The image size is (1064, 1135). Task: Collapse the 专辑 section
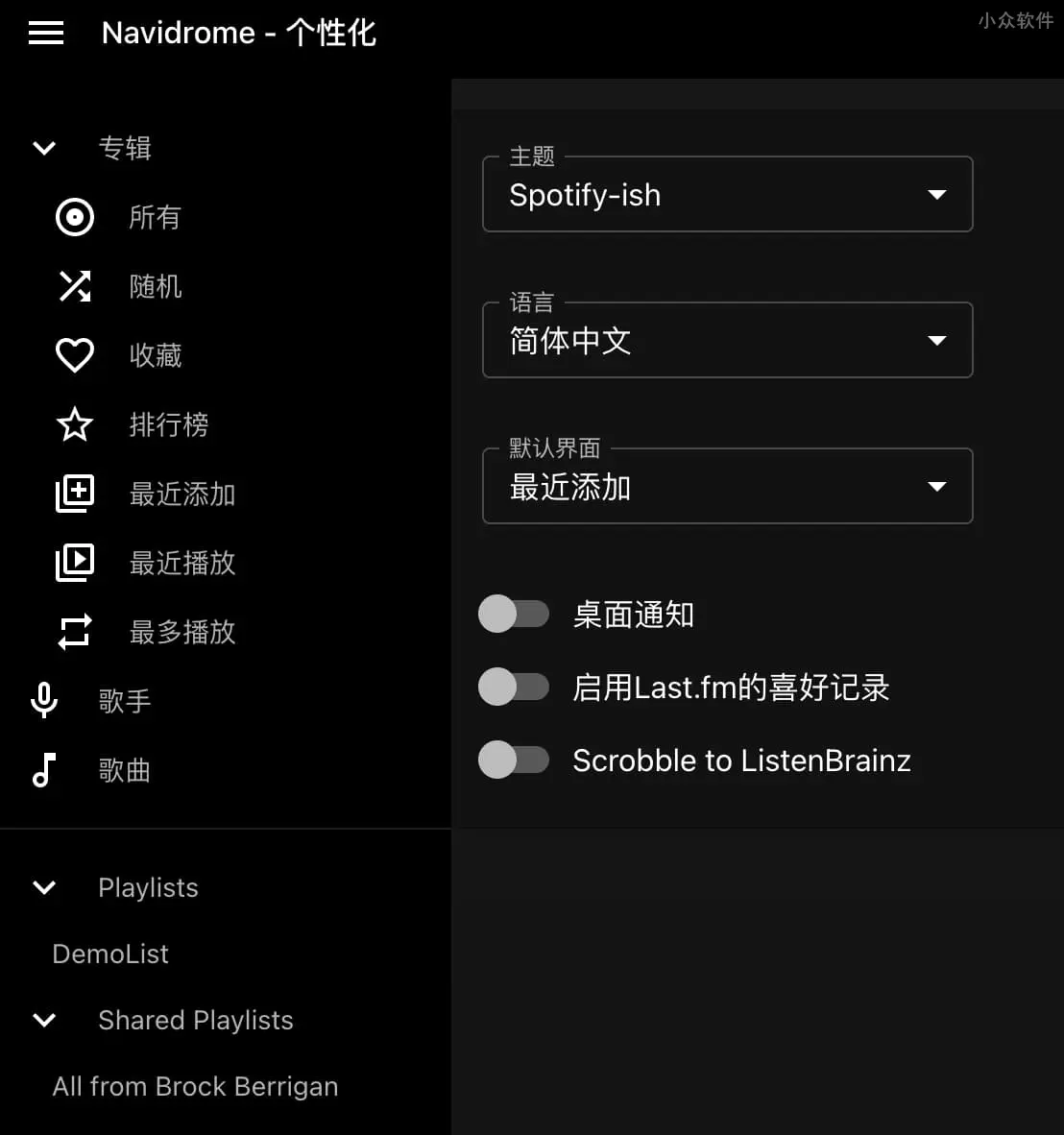coord(44,148)
